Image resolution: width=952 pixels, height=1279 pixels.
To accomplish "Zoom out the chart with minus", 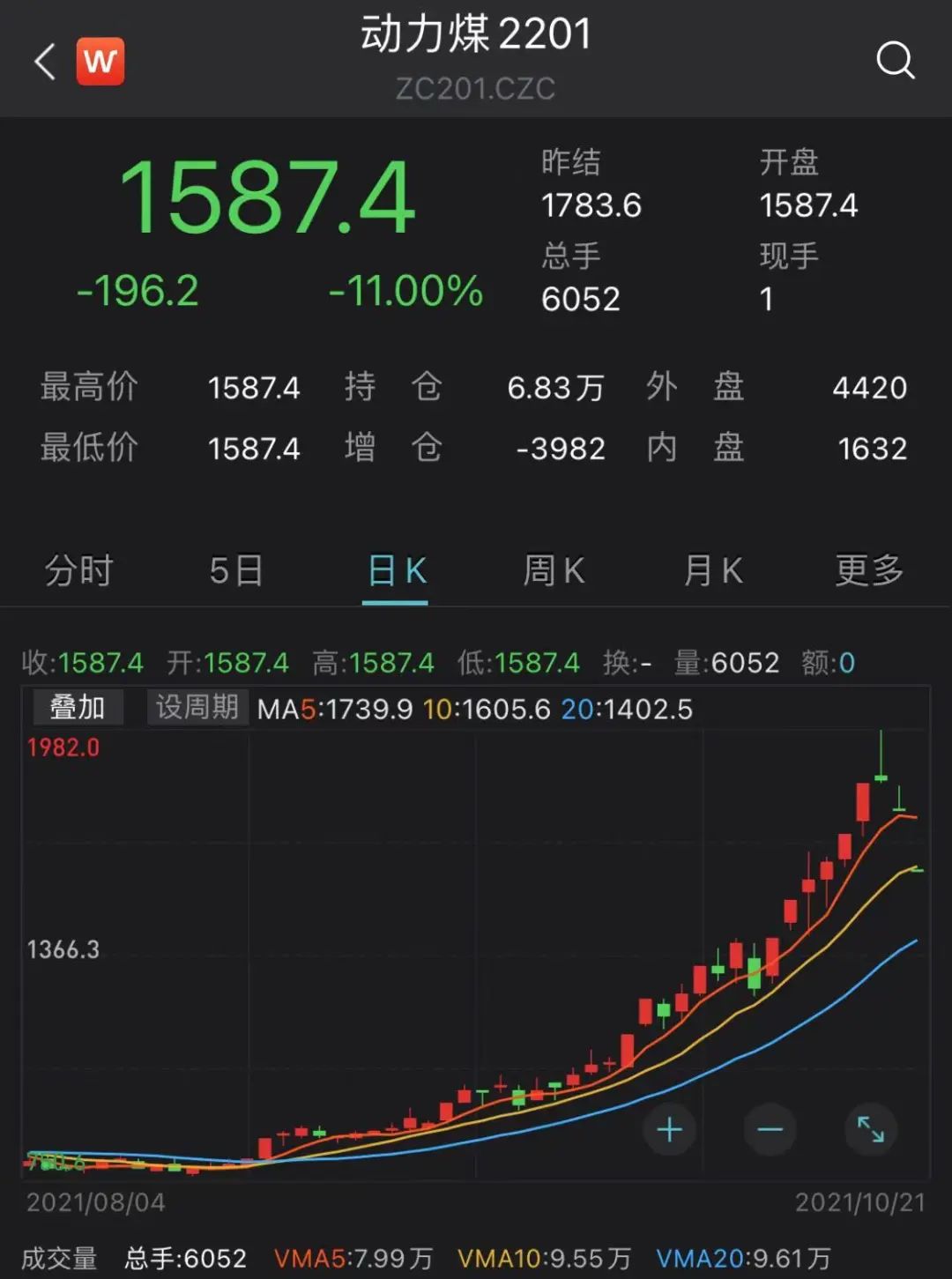I will [x=770, y=1129].
